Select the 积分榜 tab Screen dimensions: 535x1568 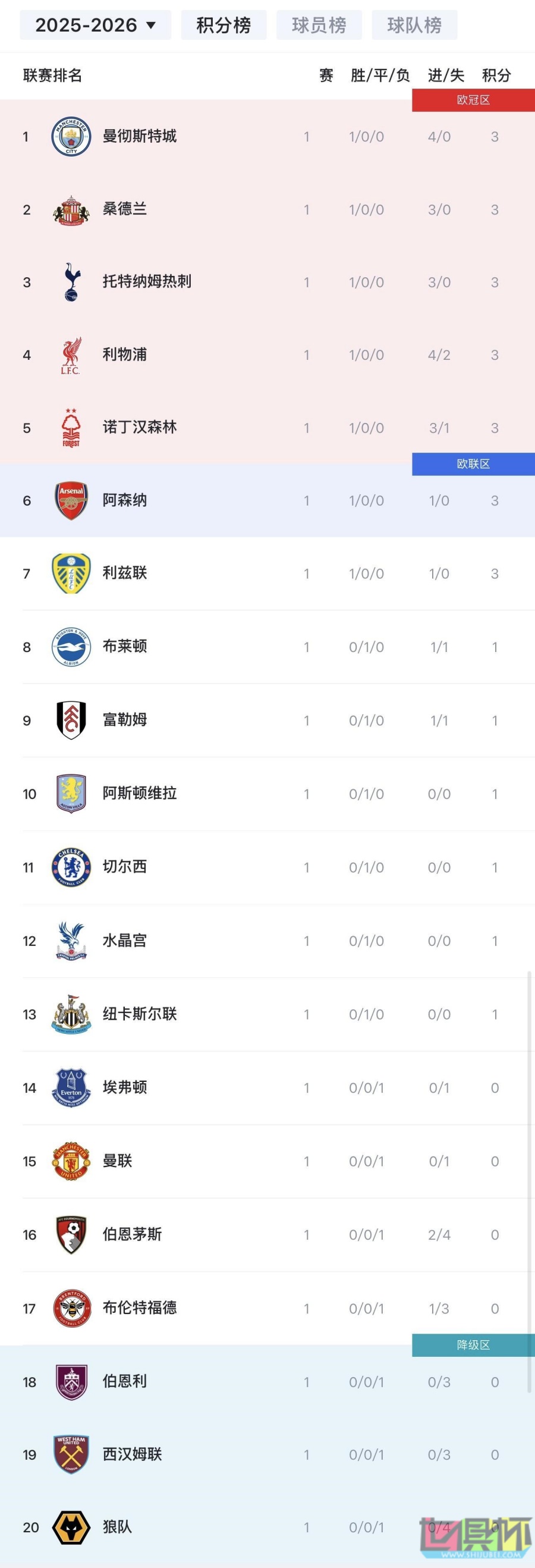(x=223, y=25)
